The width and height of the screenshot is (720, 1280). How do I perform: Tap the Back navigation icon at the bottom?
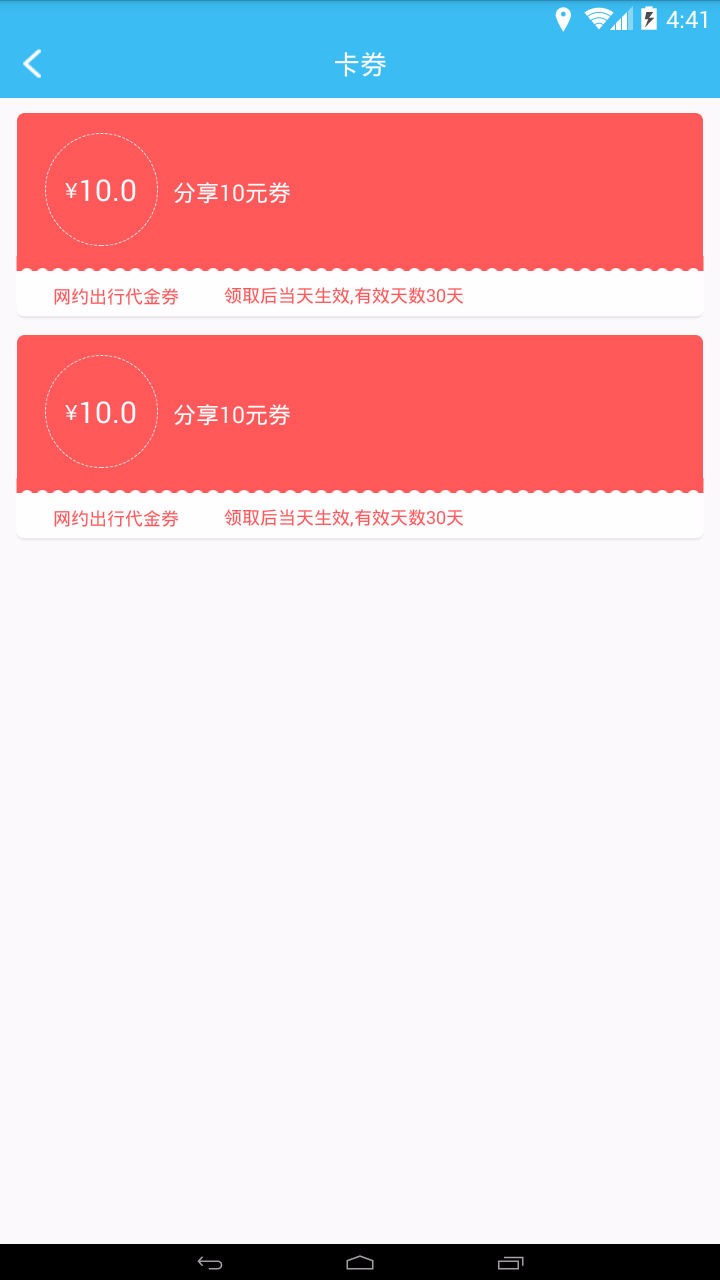[x=208, y=1263]
